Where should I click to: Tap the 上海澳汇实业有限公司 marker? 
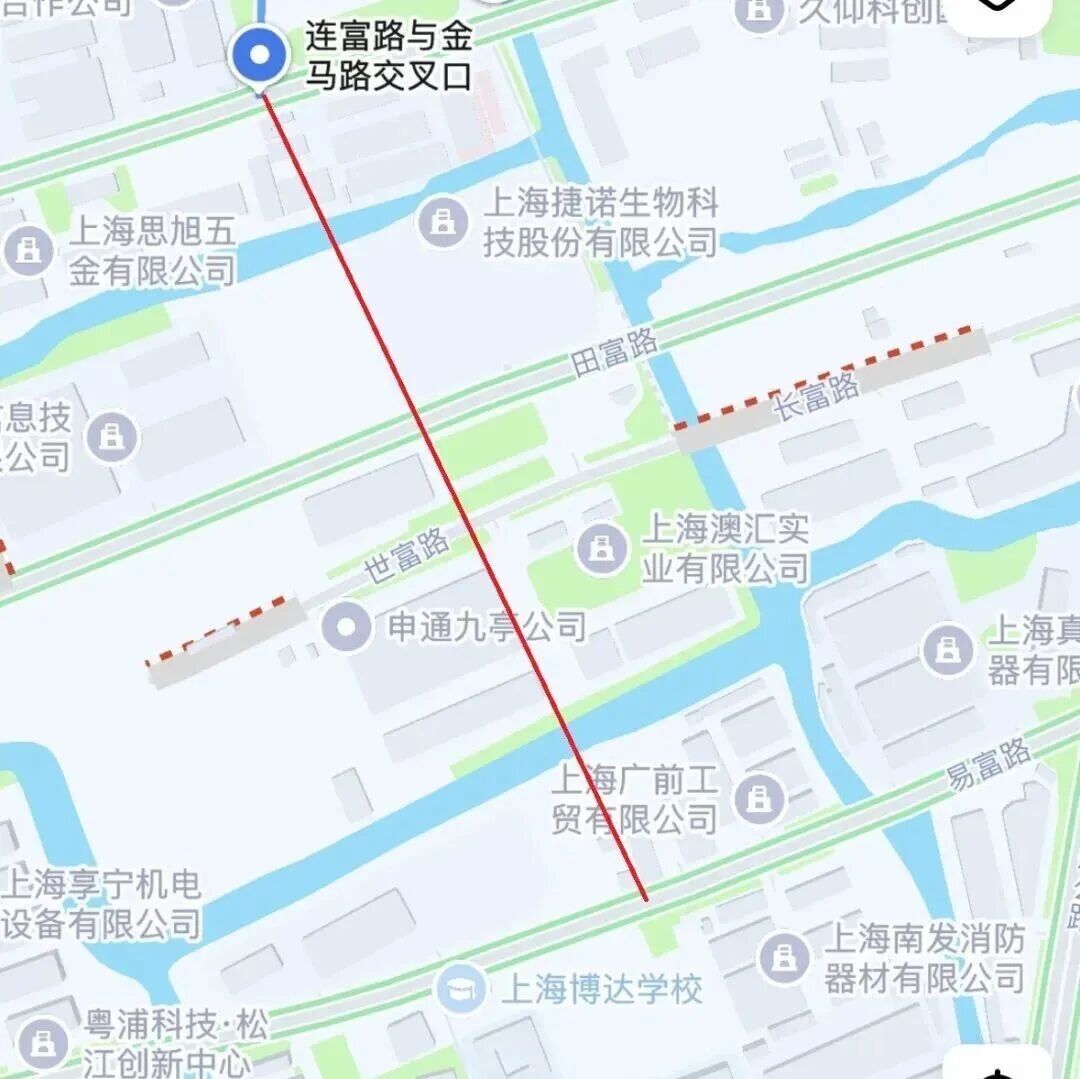tap(603, 548)
